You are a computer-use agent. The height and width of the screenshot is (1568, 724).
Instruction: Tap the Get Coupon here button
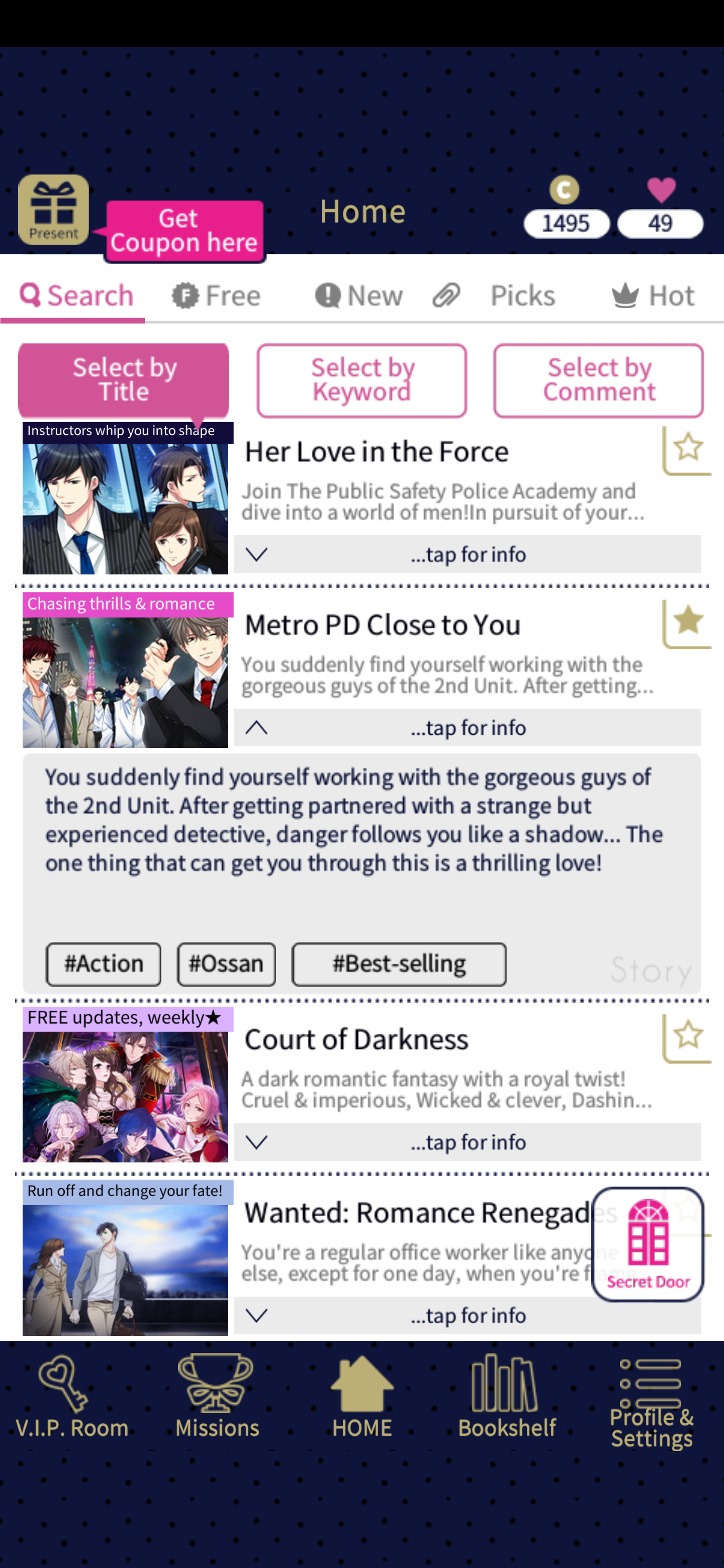click(185, 231)
